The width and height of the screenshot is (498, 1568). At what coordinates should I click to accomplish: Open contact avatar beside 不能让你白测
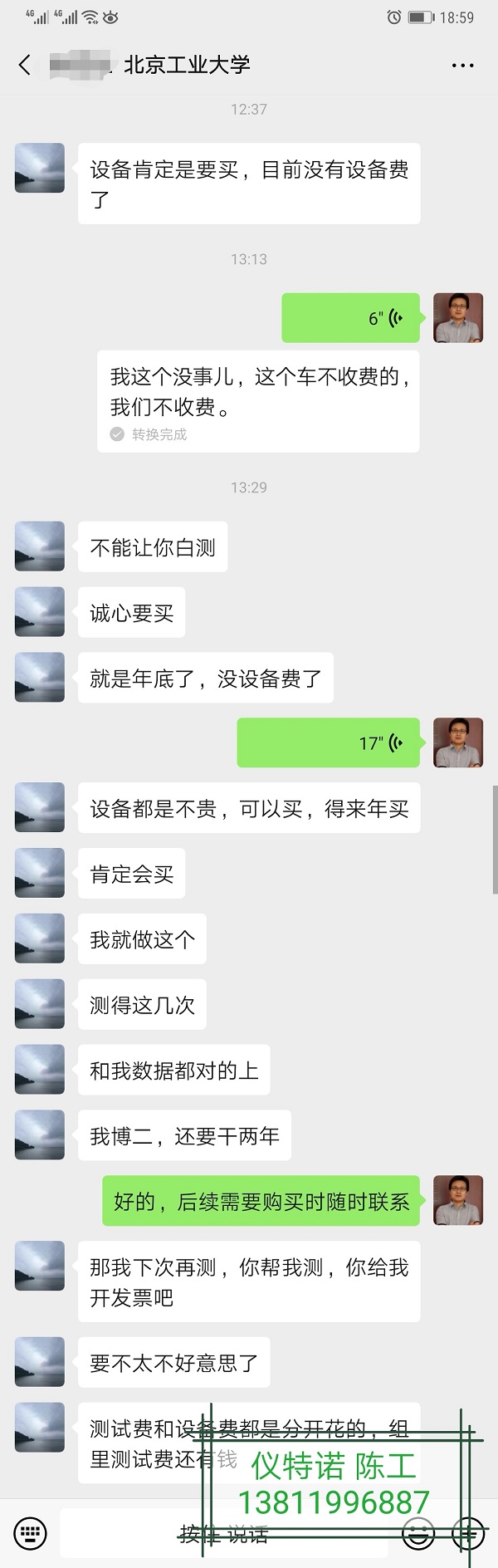(x=40, y=546)
